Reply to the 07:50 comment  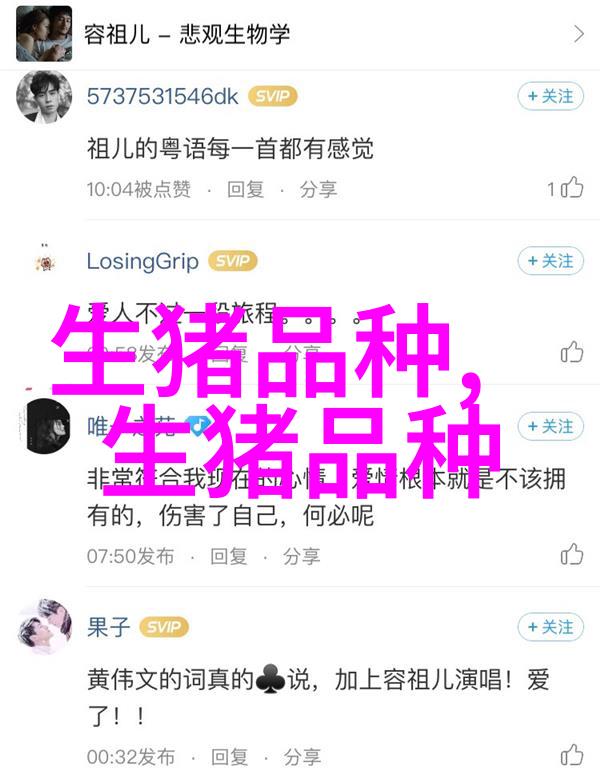tap(229, 555)
